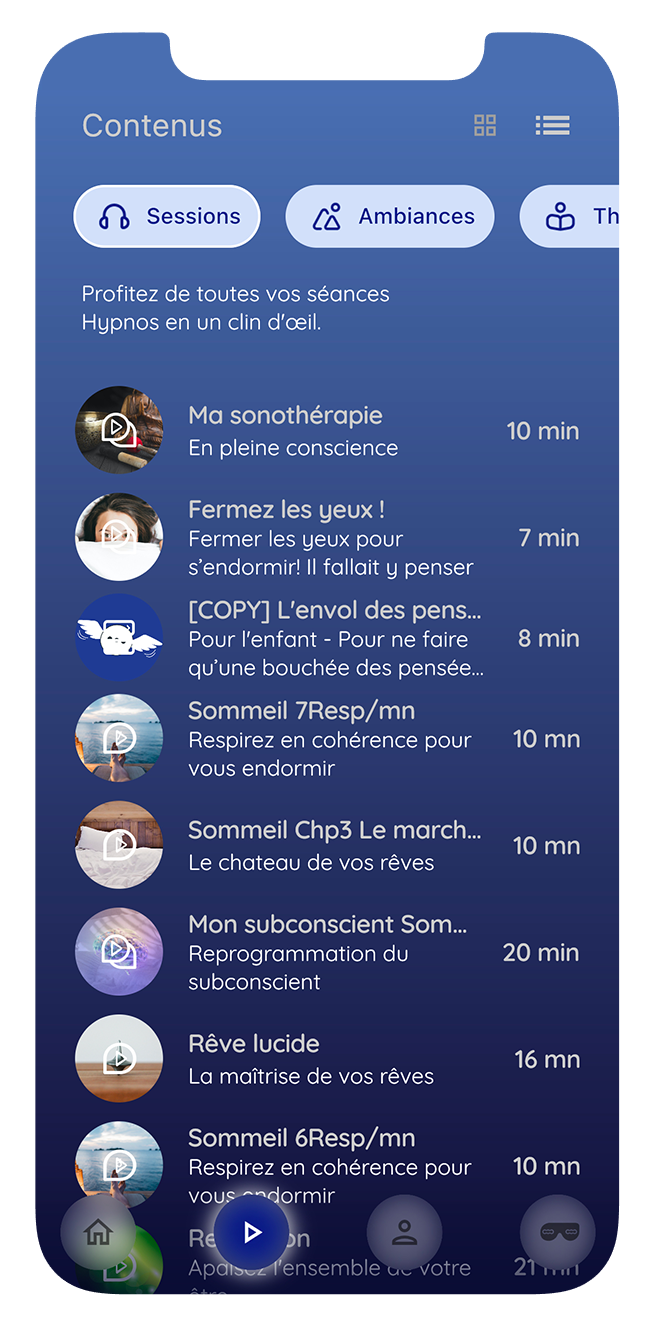
Task: Select the Sessions chip
Action: click(167, 216)
